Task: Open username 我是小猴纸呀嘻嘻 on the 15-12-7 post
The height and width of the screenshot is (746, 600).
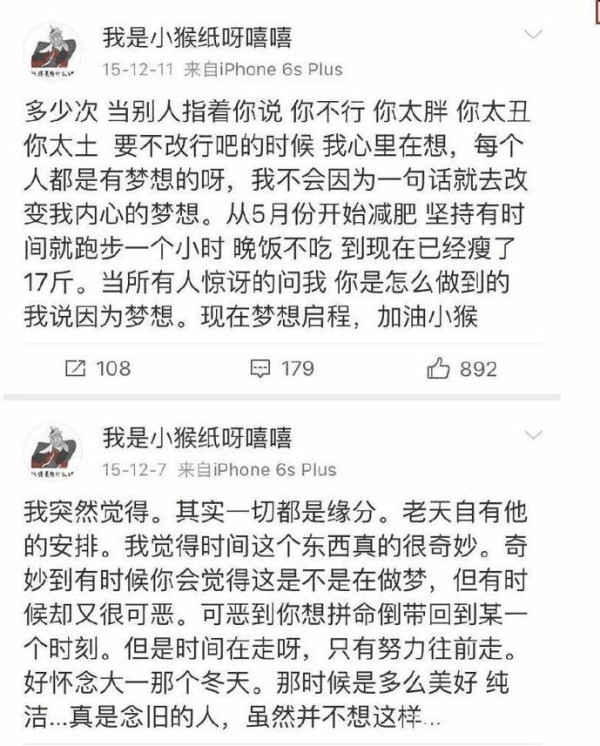Action: click(197, 437)
